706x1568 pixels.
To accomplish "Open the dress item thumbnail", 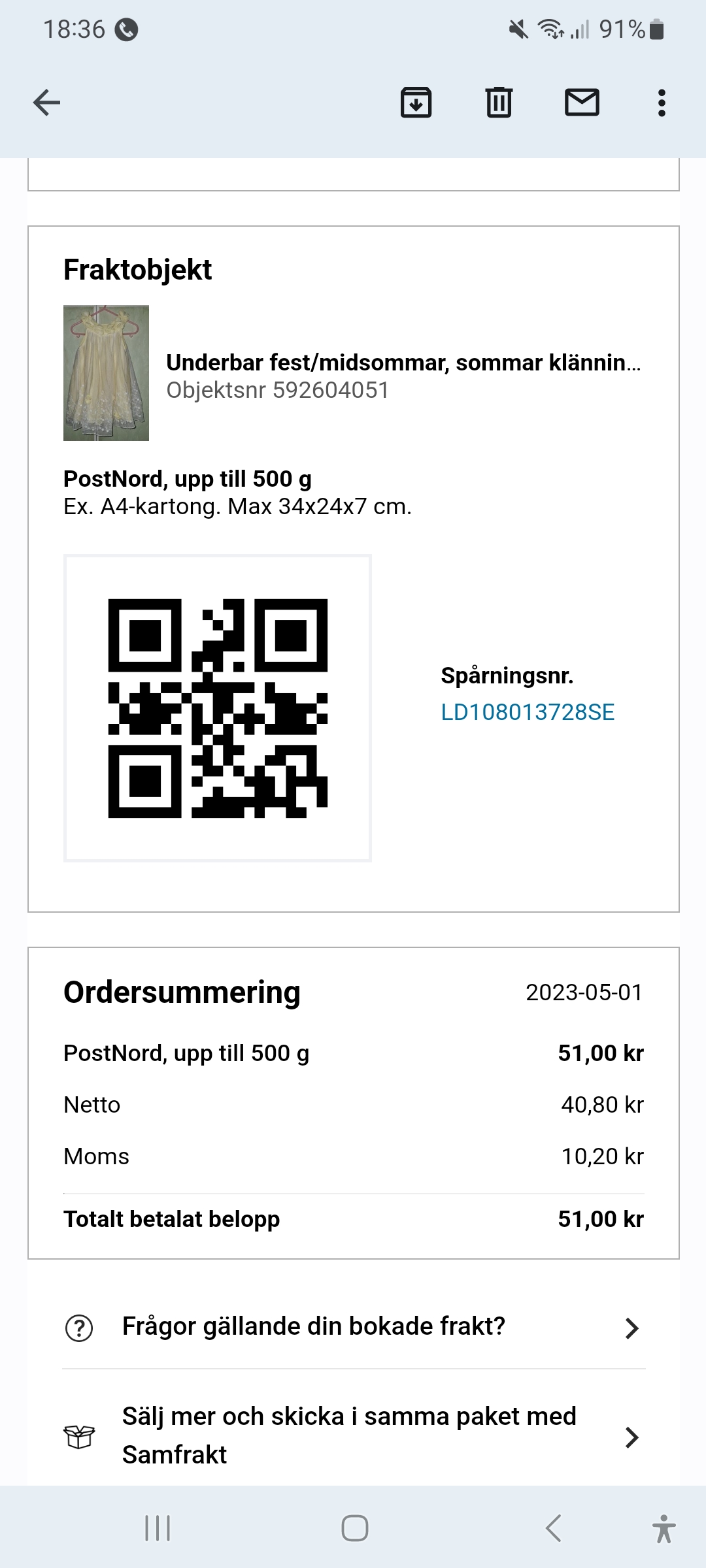I will tap(106, 373).
